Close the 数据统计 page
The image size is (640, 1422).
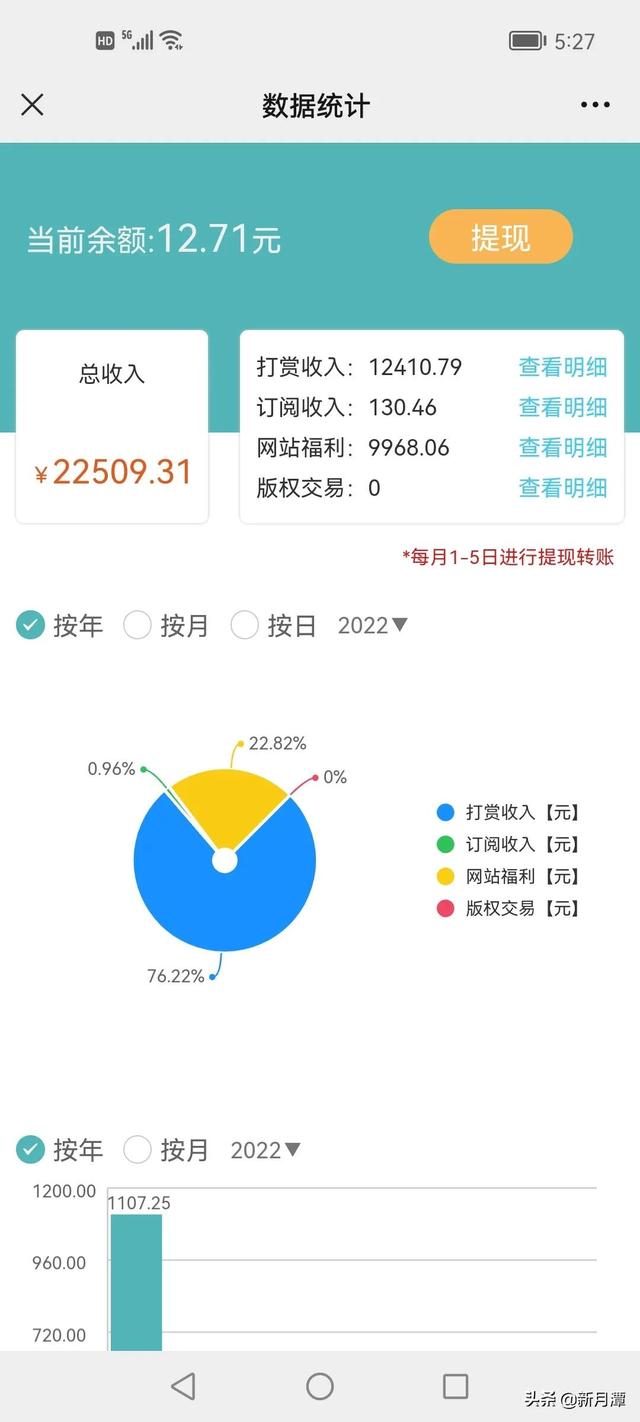coord(32,105)
